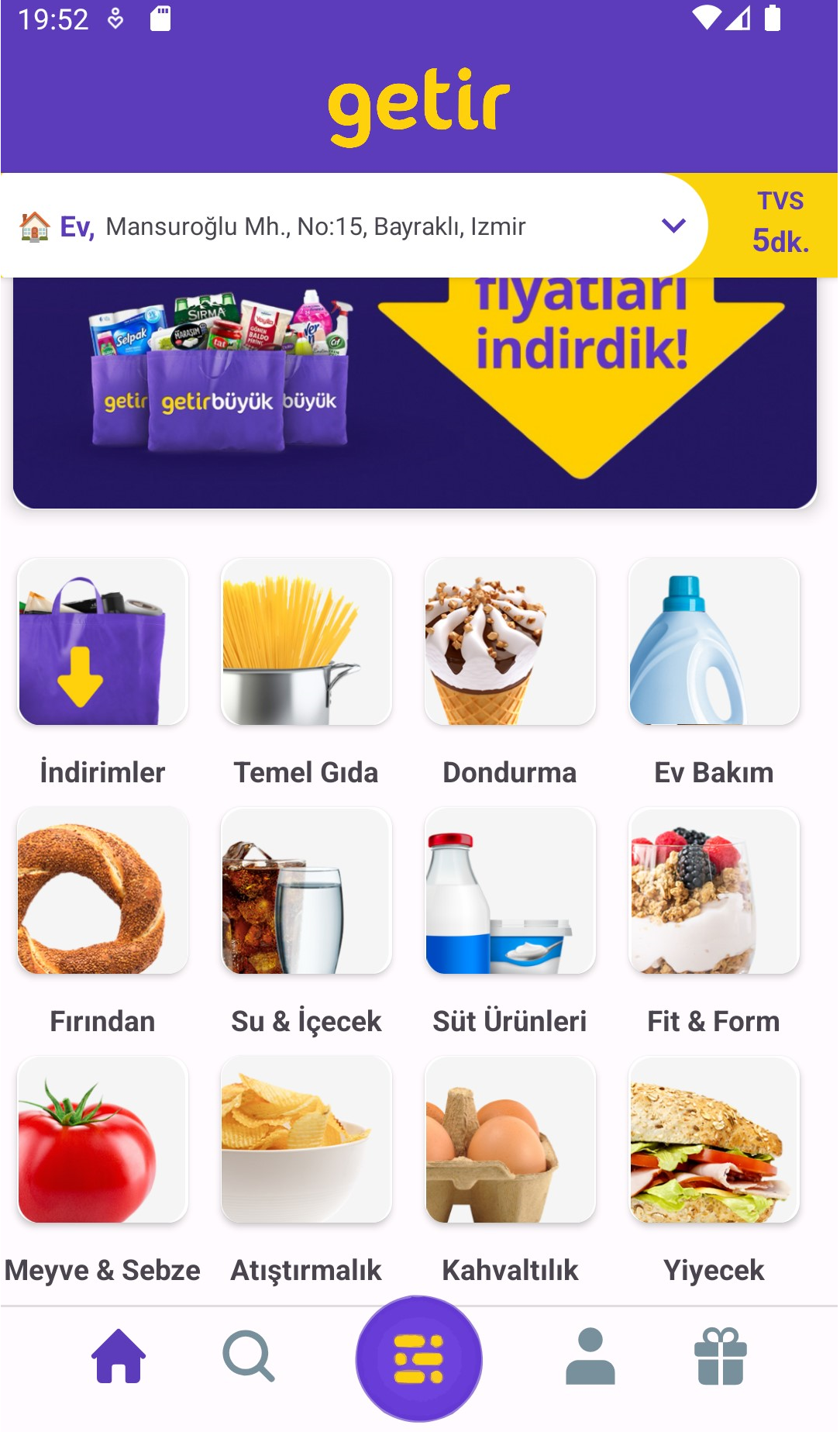Open the gift campaigns tab
Image resolution: width=840 pixels, height=1432 pixels.
pos(721,1356)
